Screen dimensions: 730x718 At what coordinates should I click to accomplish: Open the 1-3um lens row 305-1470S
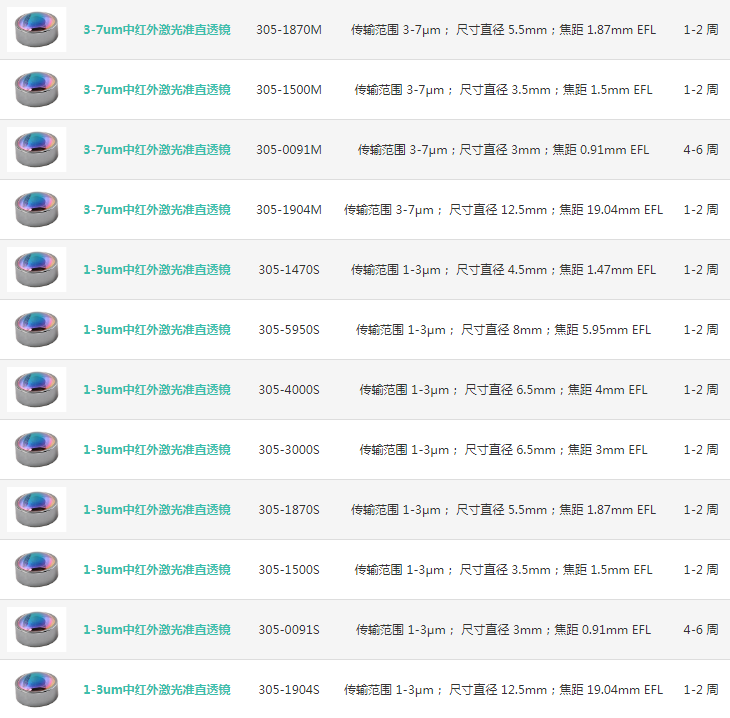point(157,270)
